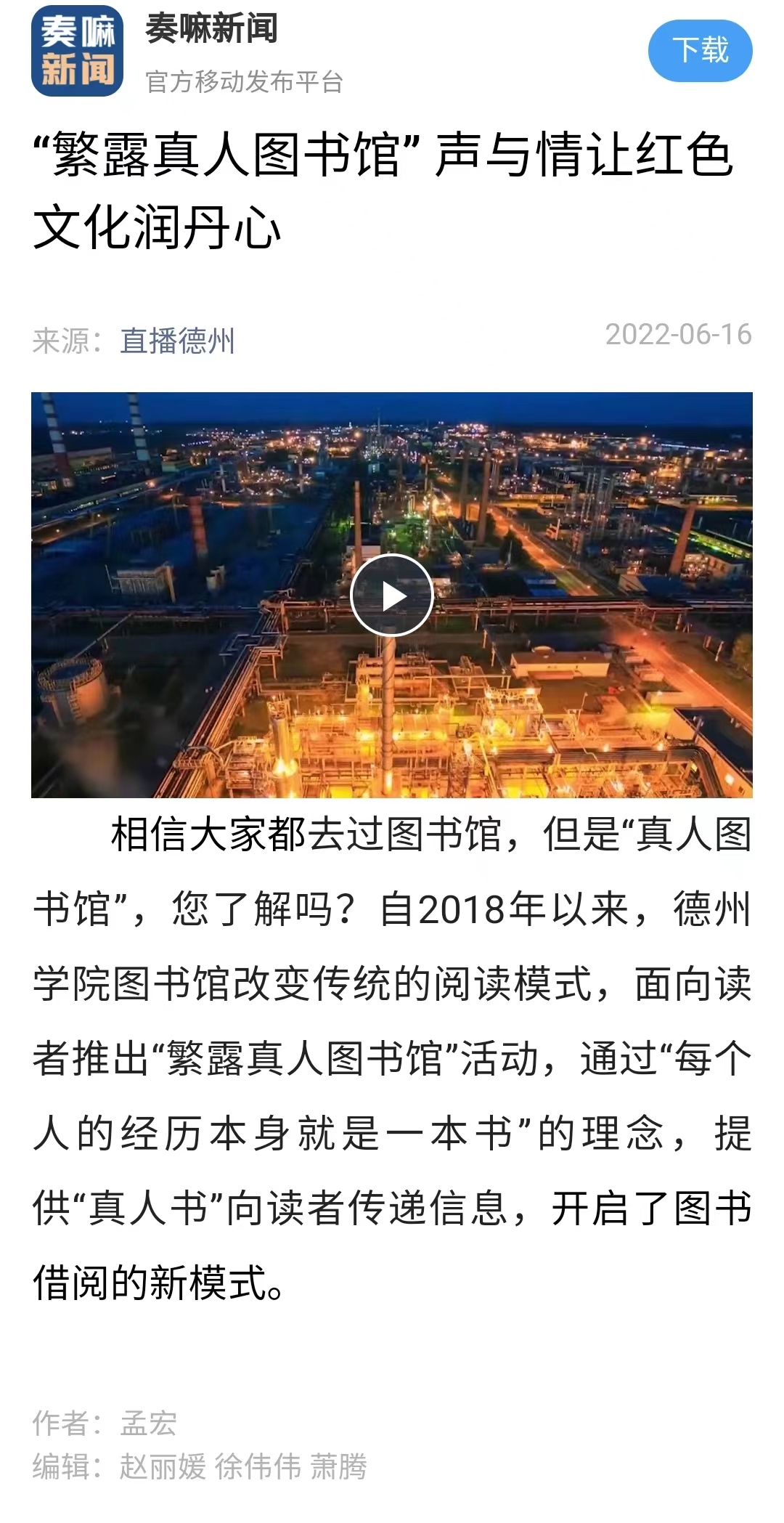Image resolution: width=784 pixels, height=1523 pixels.
Task: Tap the 下载 download button
Action: tap(700, 51)
